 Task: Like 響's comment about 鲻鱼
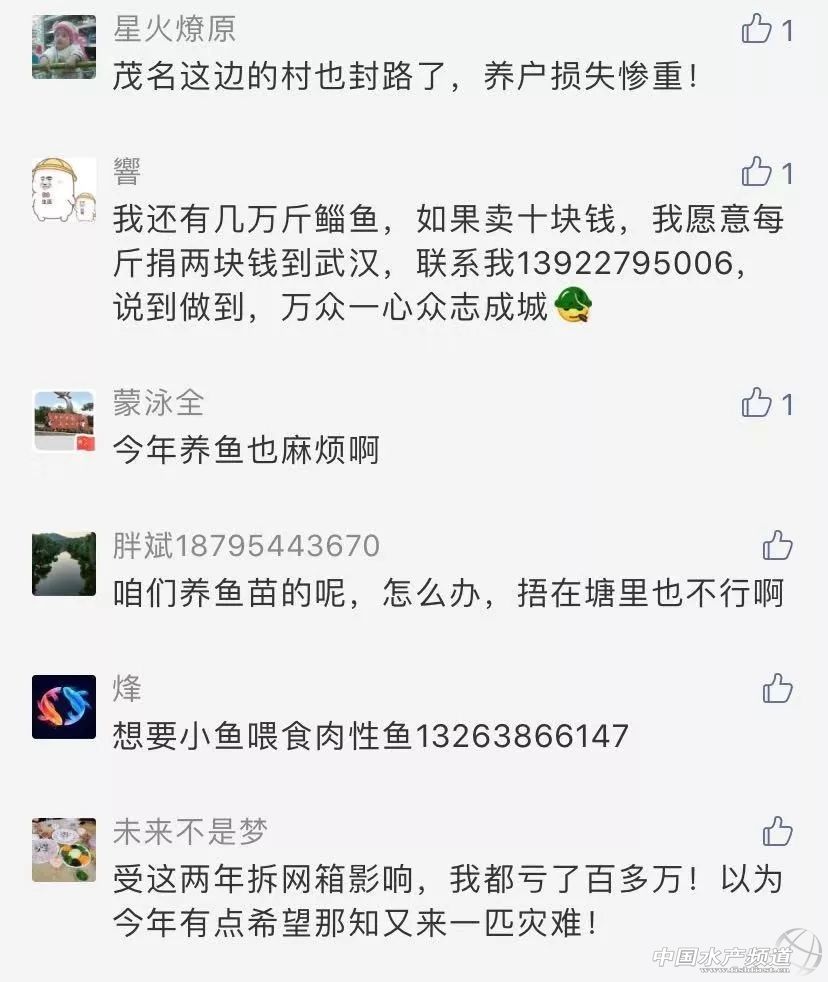tap(757, 173)
